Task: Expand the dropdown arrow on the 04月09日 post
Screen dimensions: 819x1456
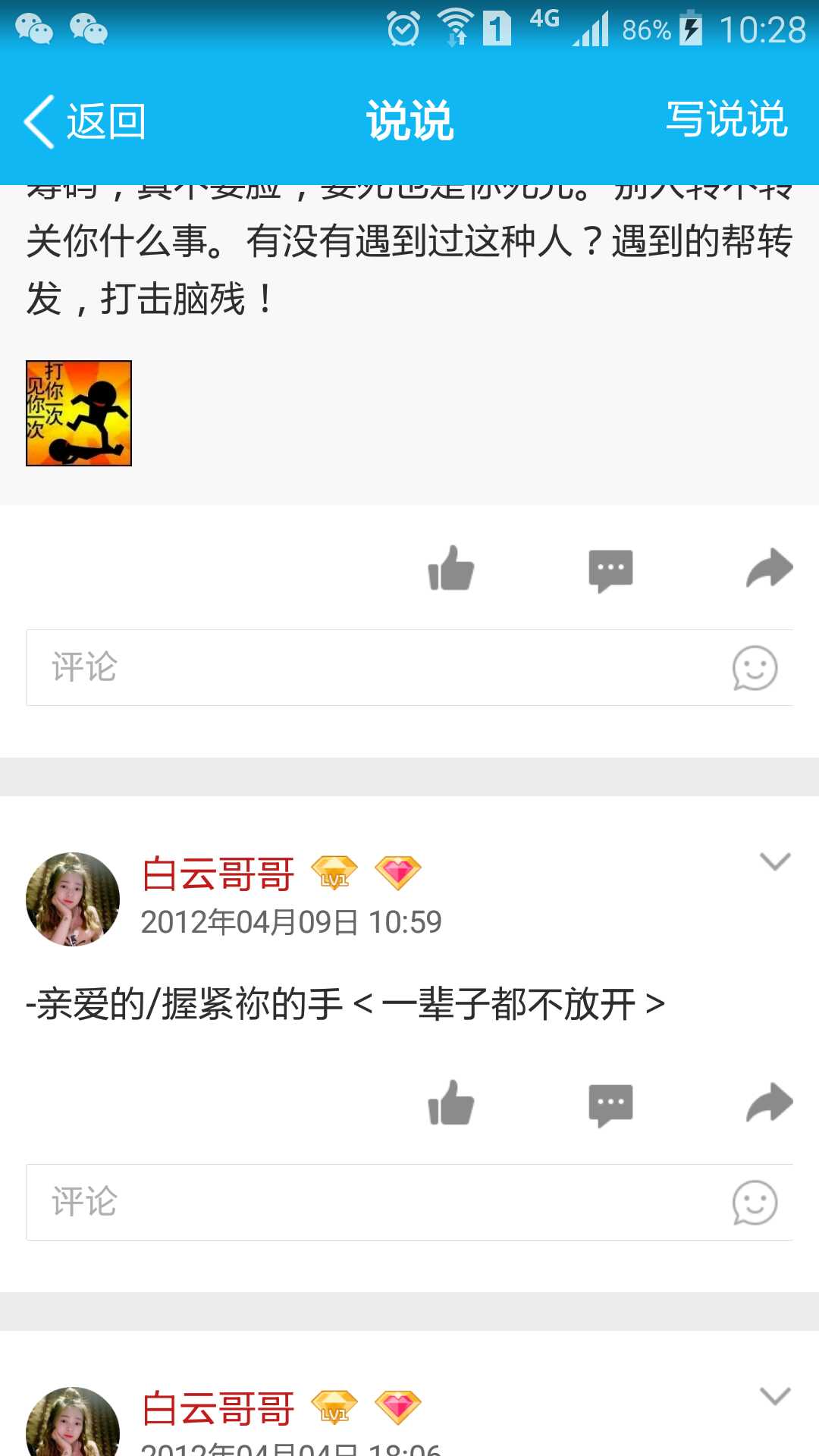Action: tap(775, 861)
